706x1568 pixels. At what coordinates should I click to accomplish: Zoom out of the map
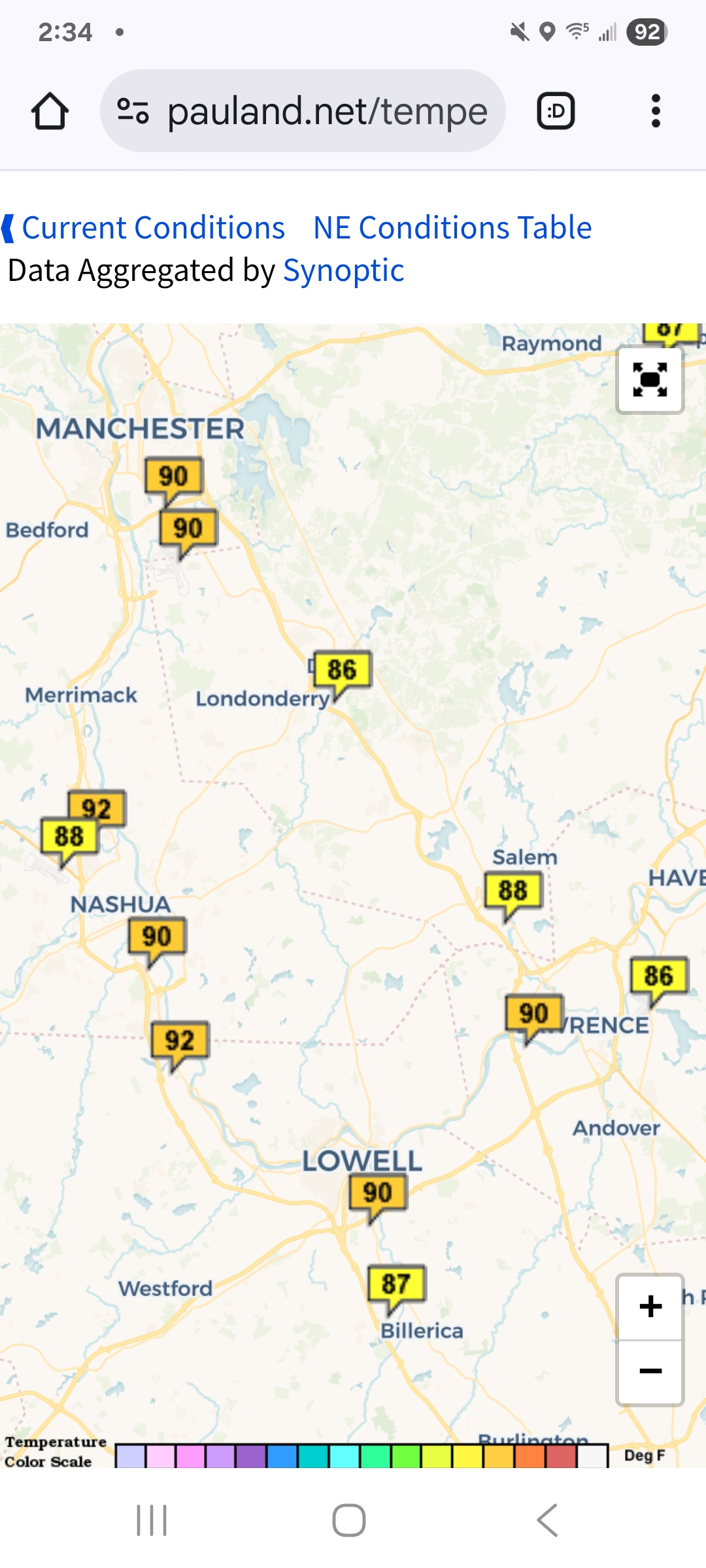point(650,1372)
